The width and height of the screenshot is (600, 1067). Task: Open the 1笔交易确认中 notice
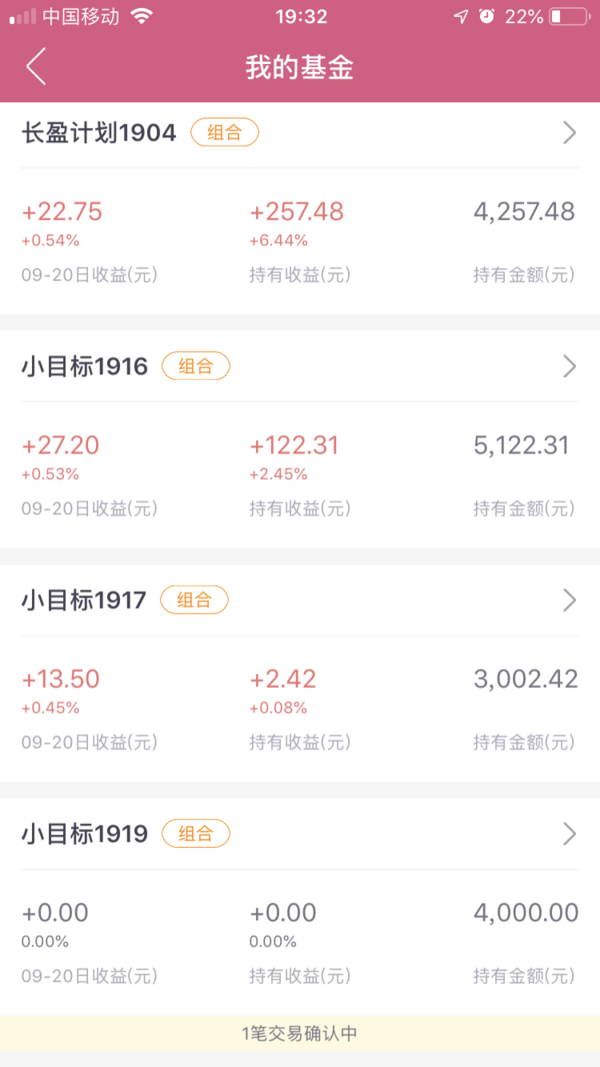[x=300, y=1034]
